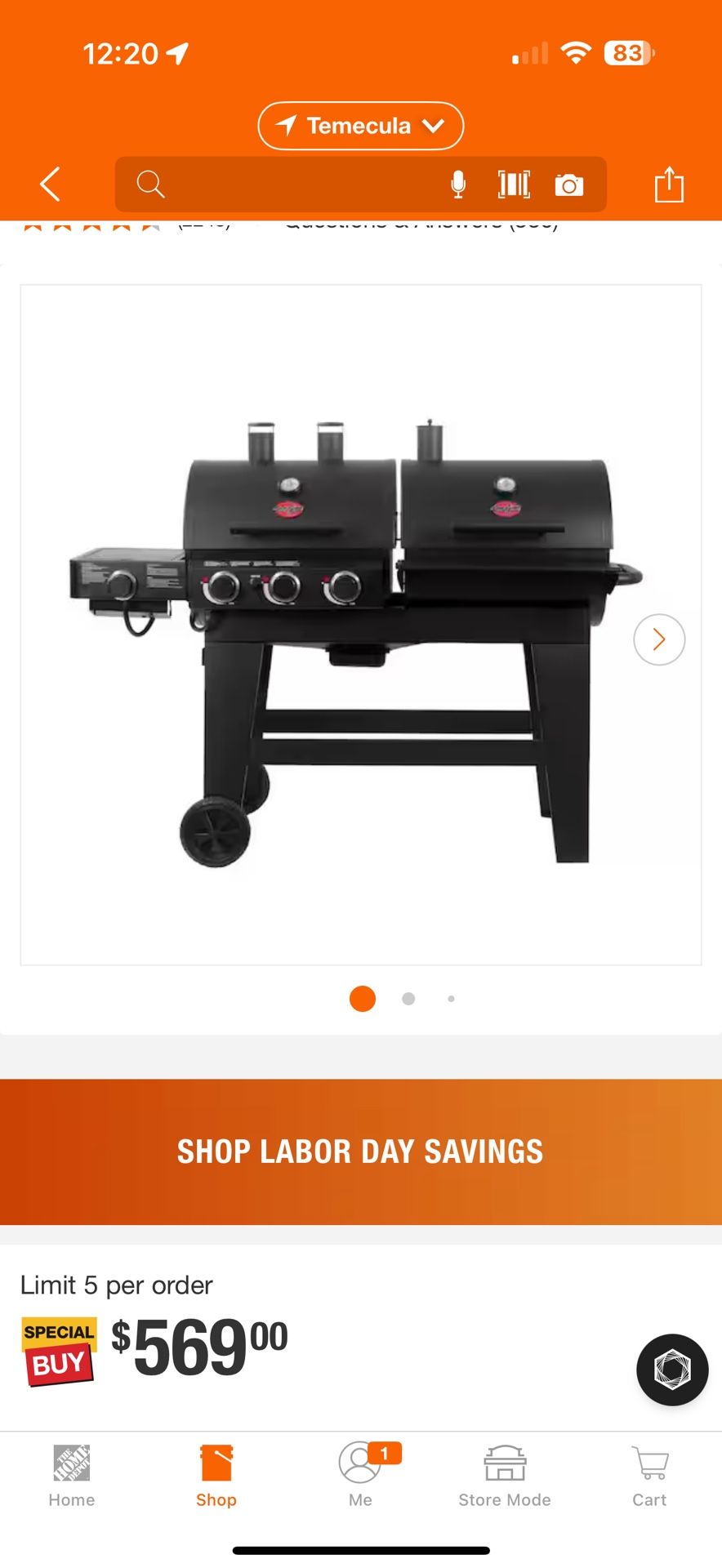Select the Shop tab
The height and width of the screenshot is (1568, 722).
click(216, 1476)
